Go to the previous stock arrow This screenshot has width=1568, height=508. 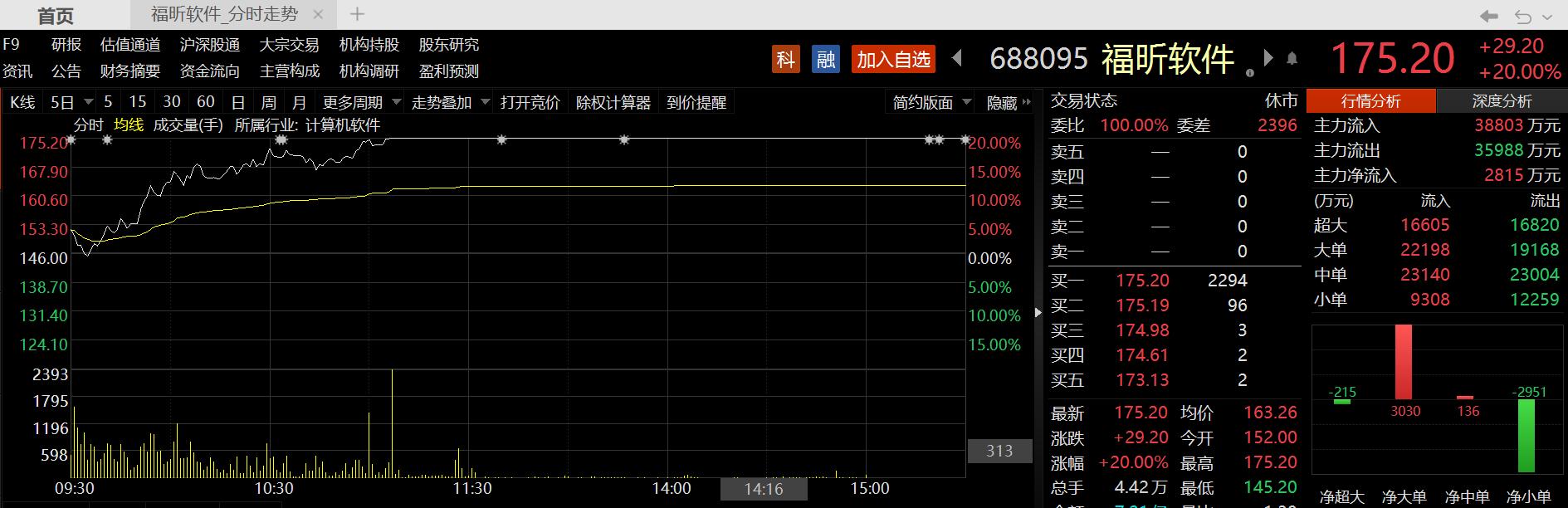(957, 58)
